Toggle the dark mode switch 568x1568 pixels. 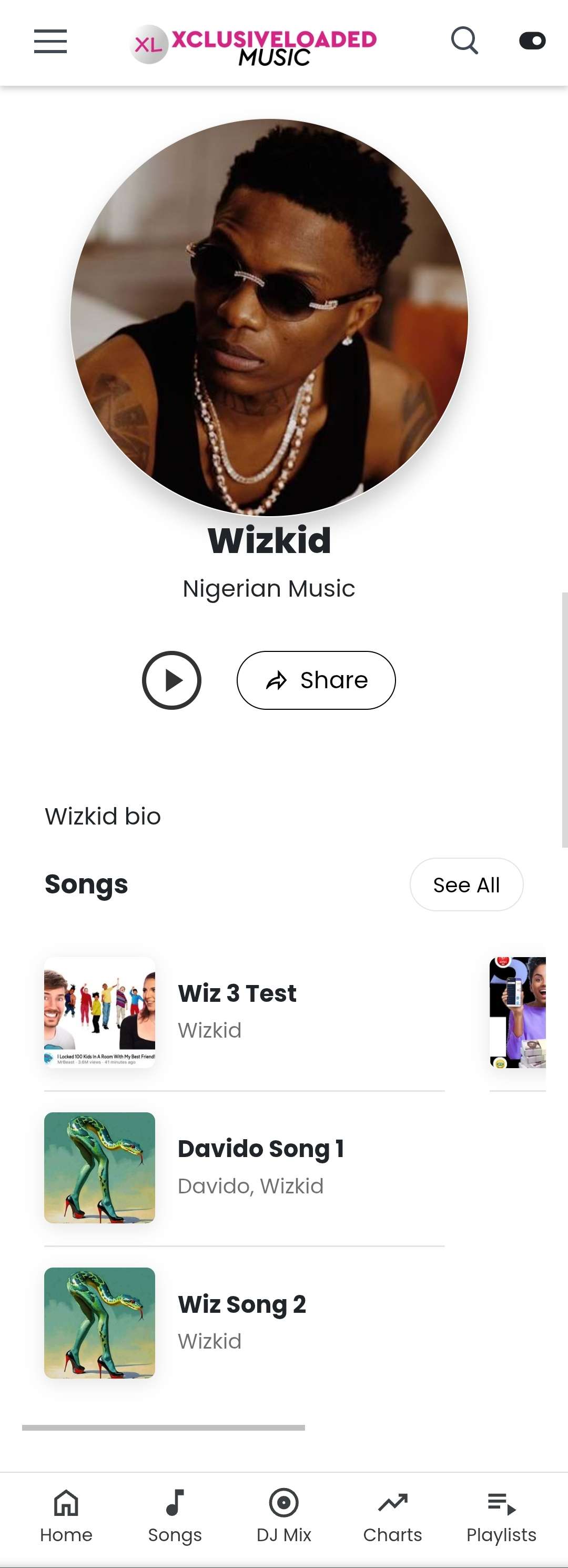click(x=532, y=42)
